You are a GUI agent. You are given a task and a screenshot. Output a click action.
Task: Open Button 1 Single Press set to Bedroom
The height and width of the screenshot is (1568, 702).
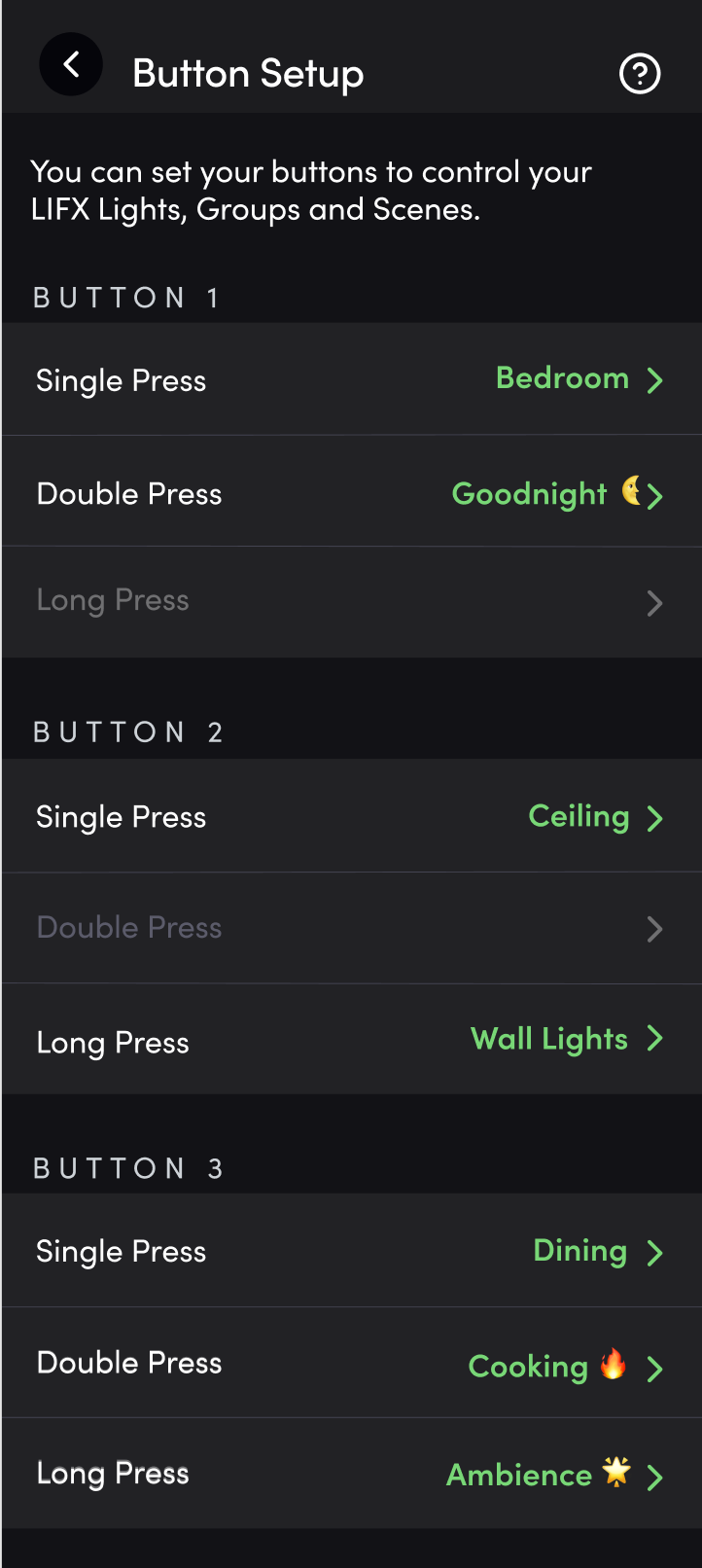(351, 379)
